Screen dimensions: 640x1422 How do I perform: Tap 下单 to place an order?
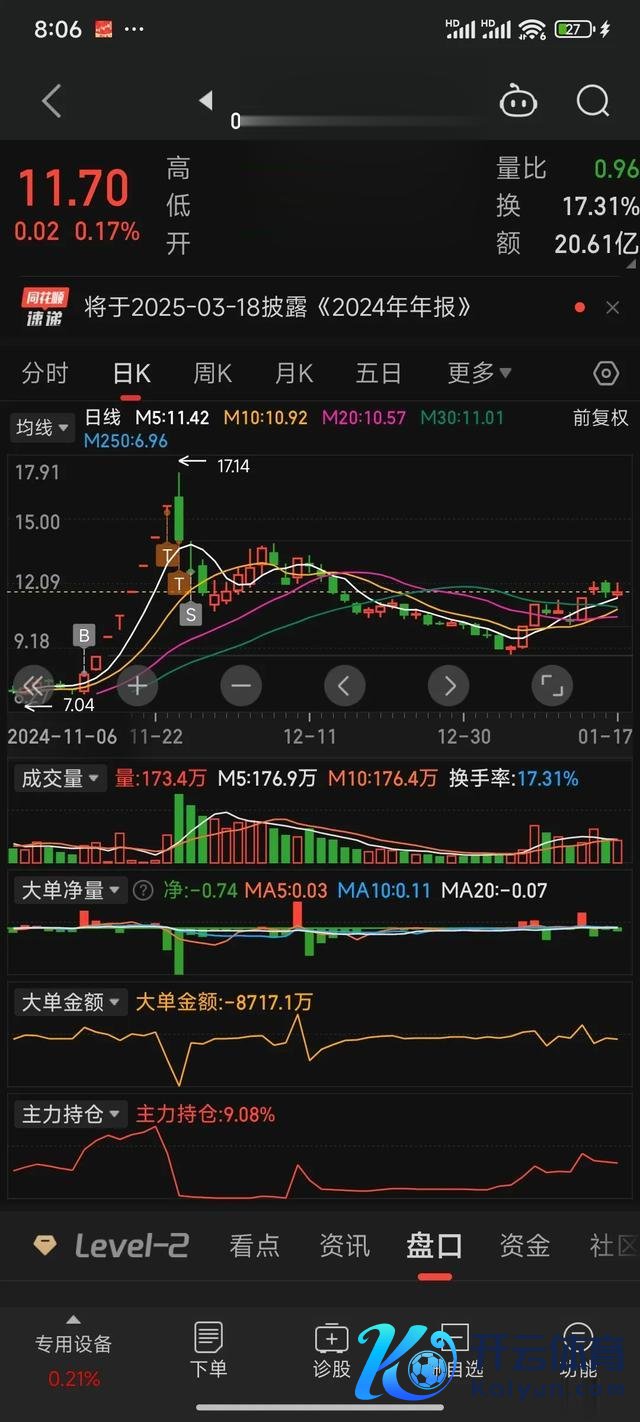click(208, 1349)
